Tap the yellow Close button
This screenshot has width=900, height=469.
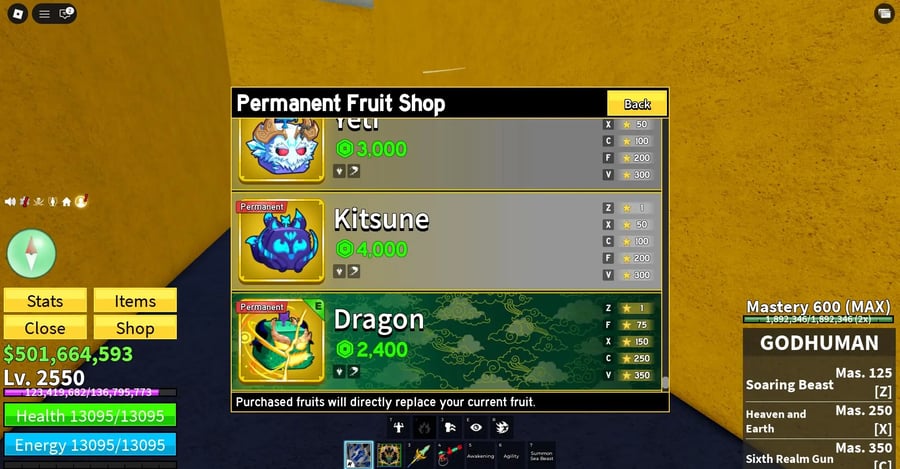(x=45, y=328)
